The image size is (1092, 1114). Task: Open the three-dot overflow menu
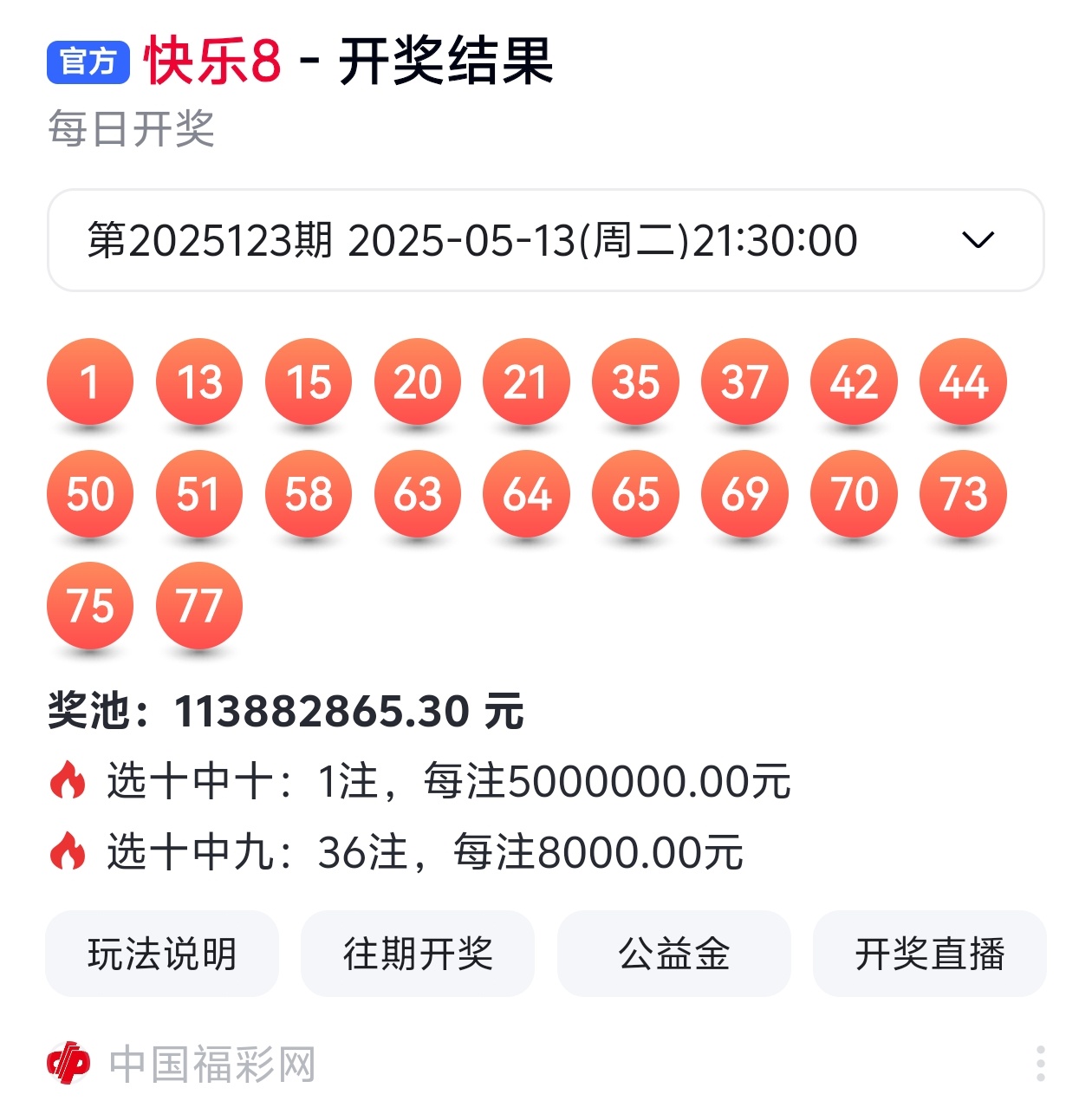[1040, 1063]
